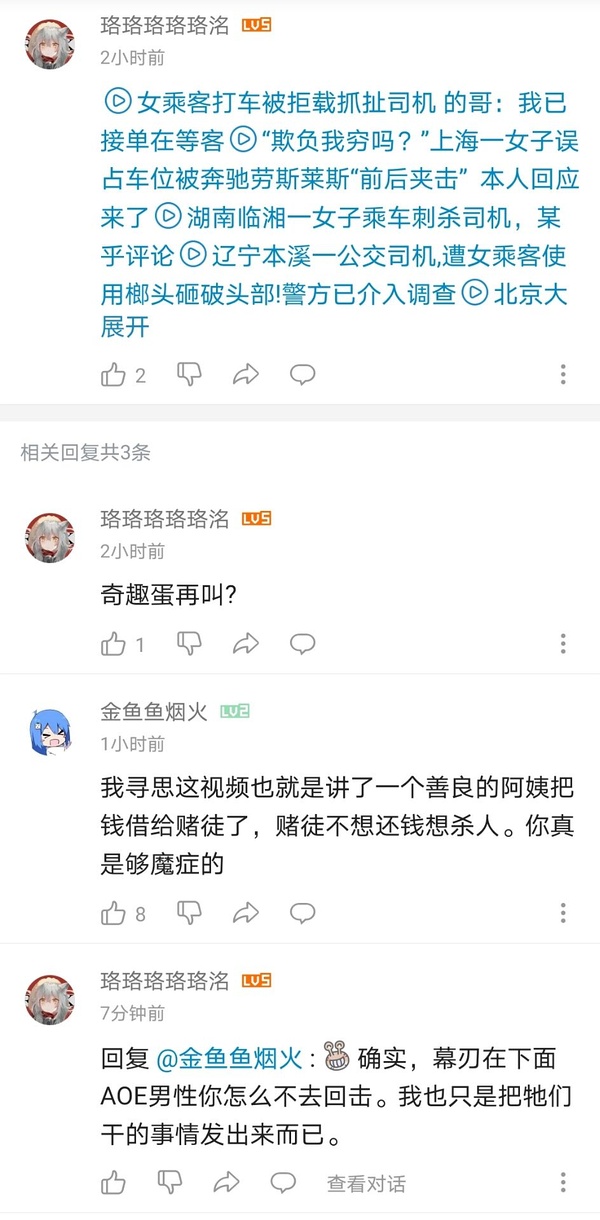Open overflow menu on the top comment
Viewport: 600px width, 1220px height.
coord(564,375)
